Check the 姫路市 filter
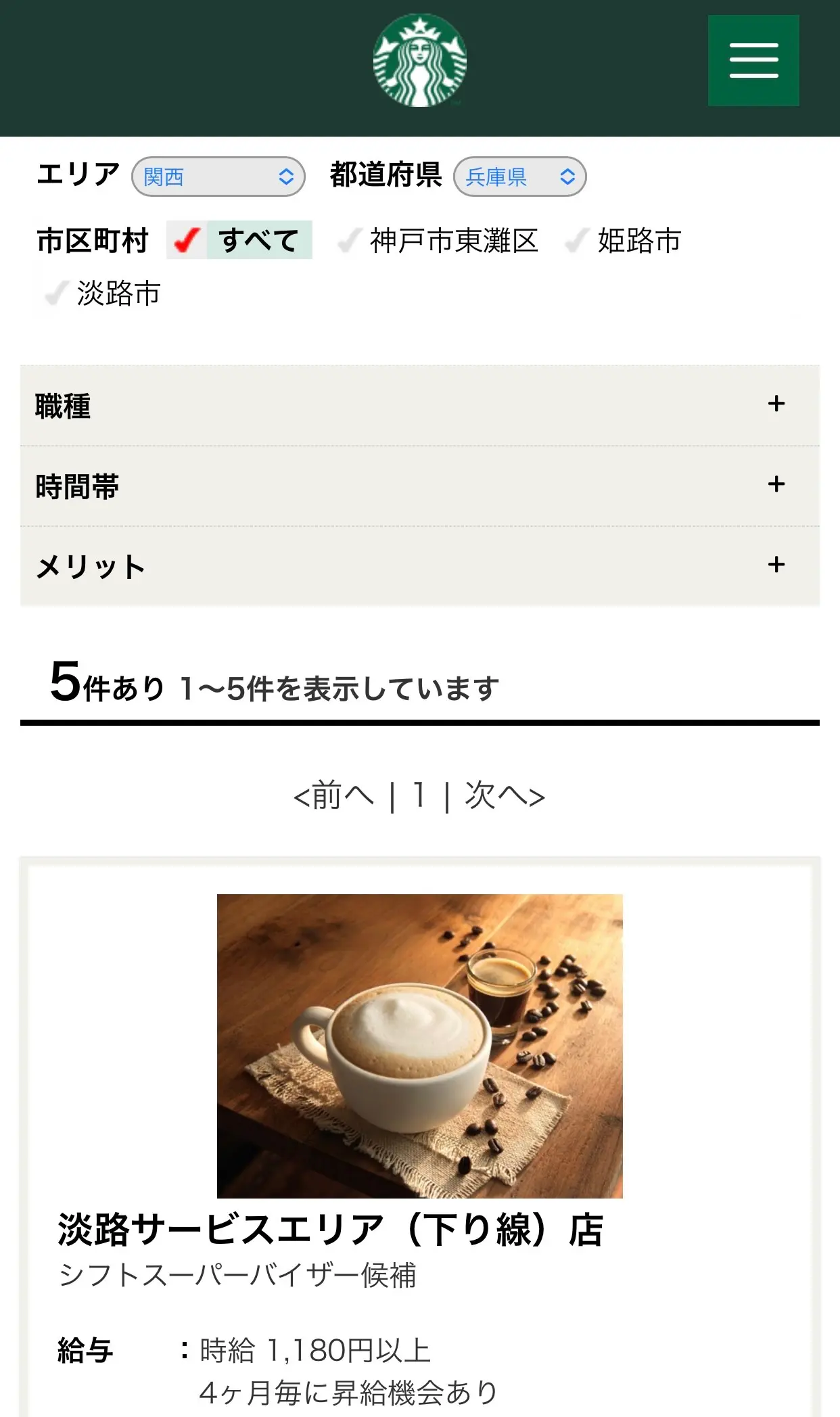The height and width of the screenshot is (1417, 840). click(x=623, y=241)
